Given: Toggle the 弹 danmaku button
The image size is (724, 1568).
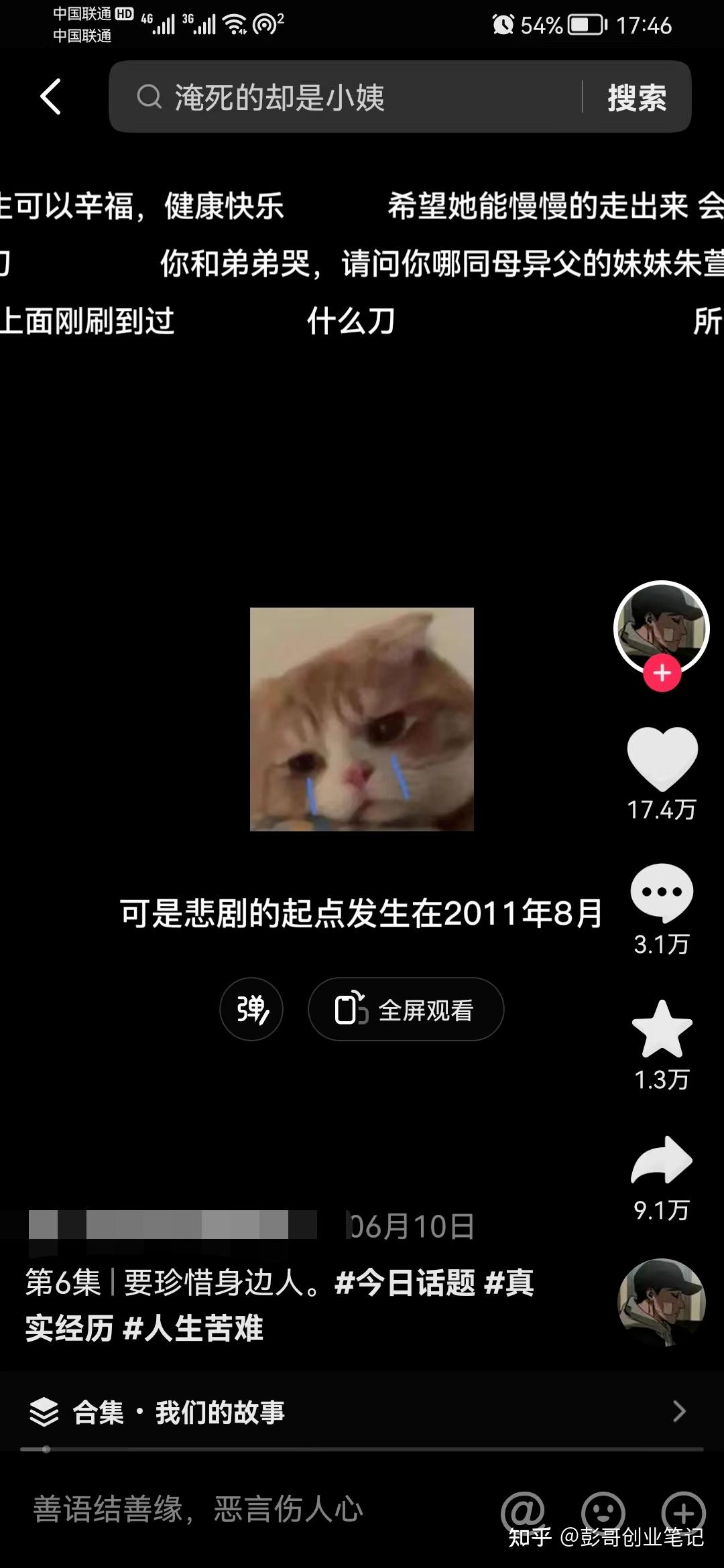Looking at the screenshot, I should point(251,1009).
